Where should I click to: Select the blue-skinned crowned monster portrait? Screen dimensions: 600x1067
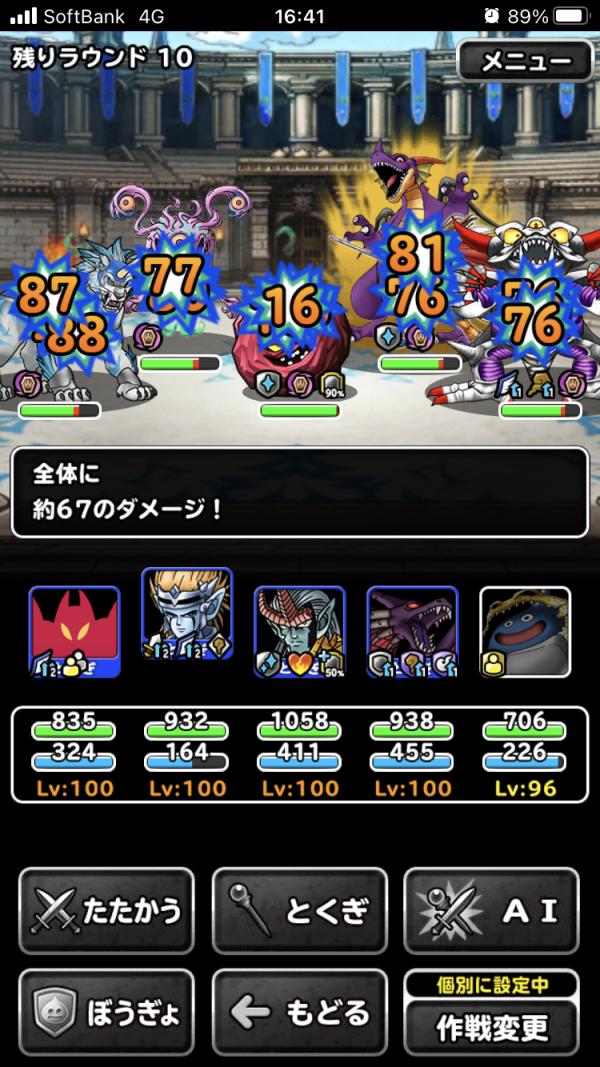[187, 622]
